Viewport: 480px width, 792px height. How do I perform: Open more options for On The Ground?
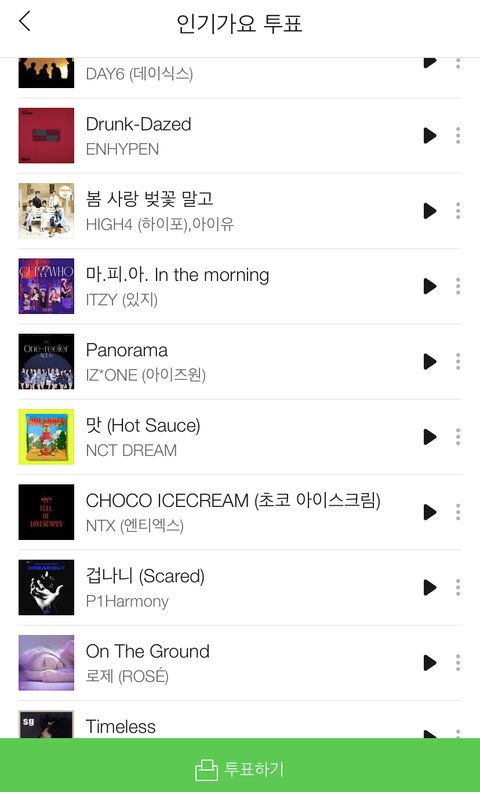click(x=458, y=662)
